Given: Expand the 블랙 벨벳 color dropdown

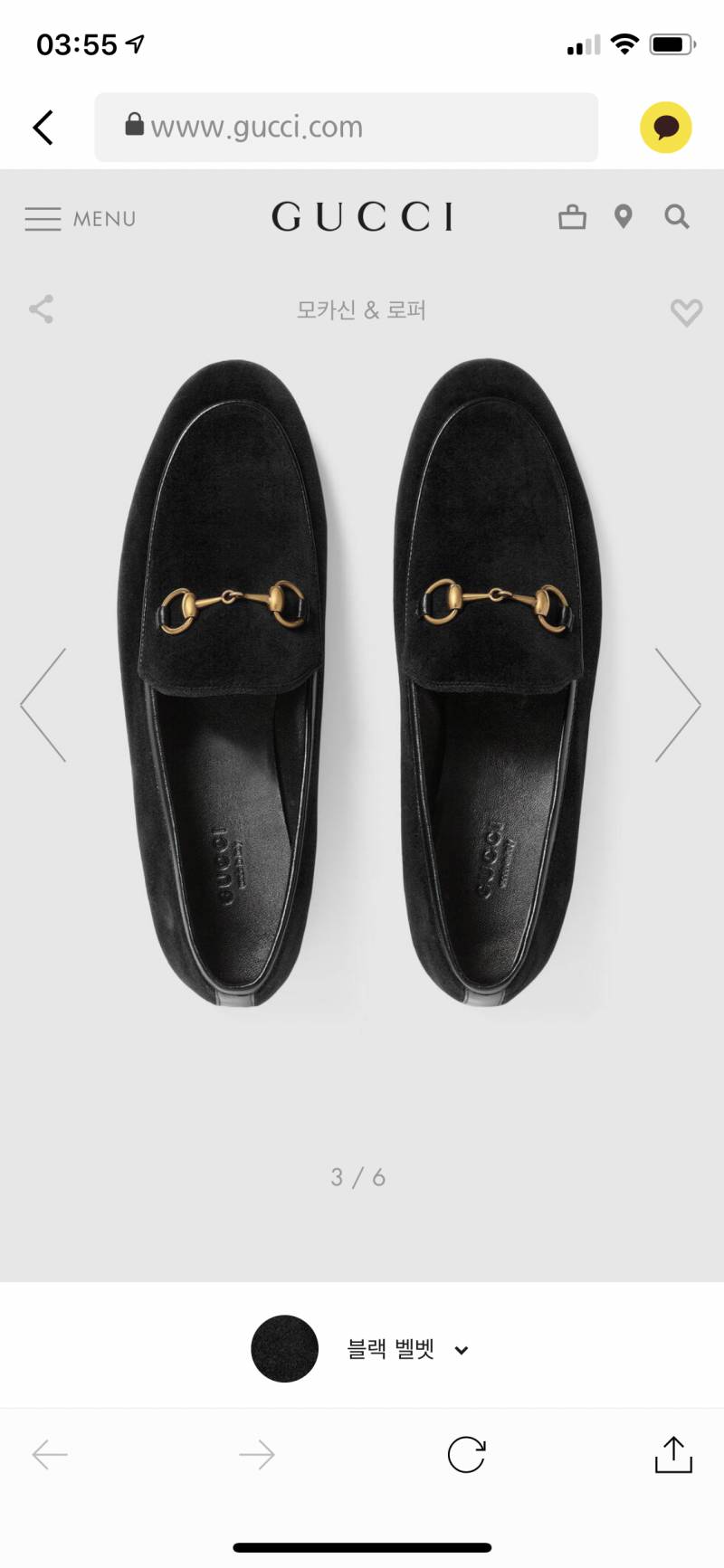Looking at the screenshot, I should click(461, 1350).
